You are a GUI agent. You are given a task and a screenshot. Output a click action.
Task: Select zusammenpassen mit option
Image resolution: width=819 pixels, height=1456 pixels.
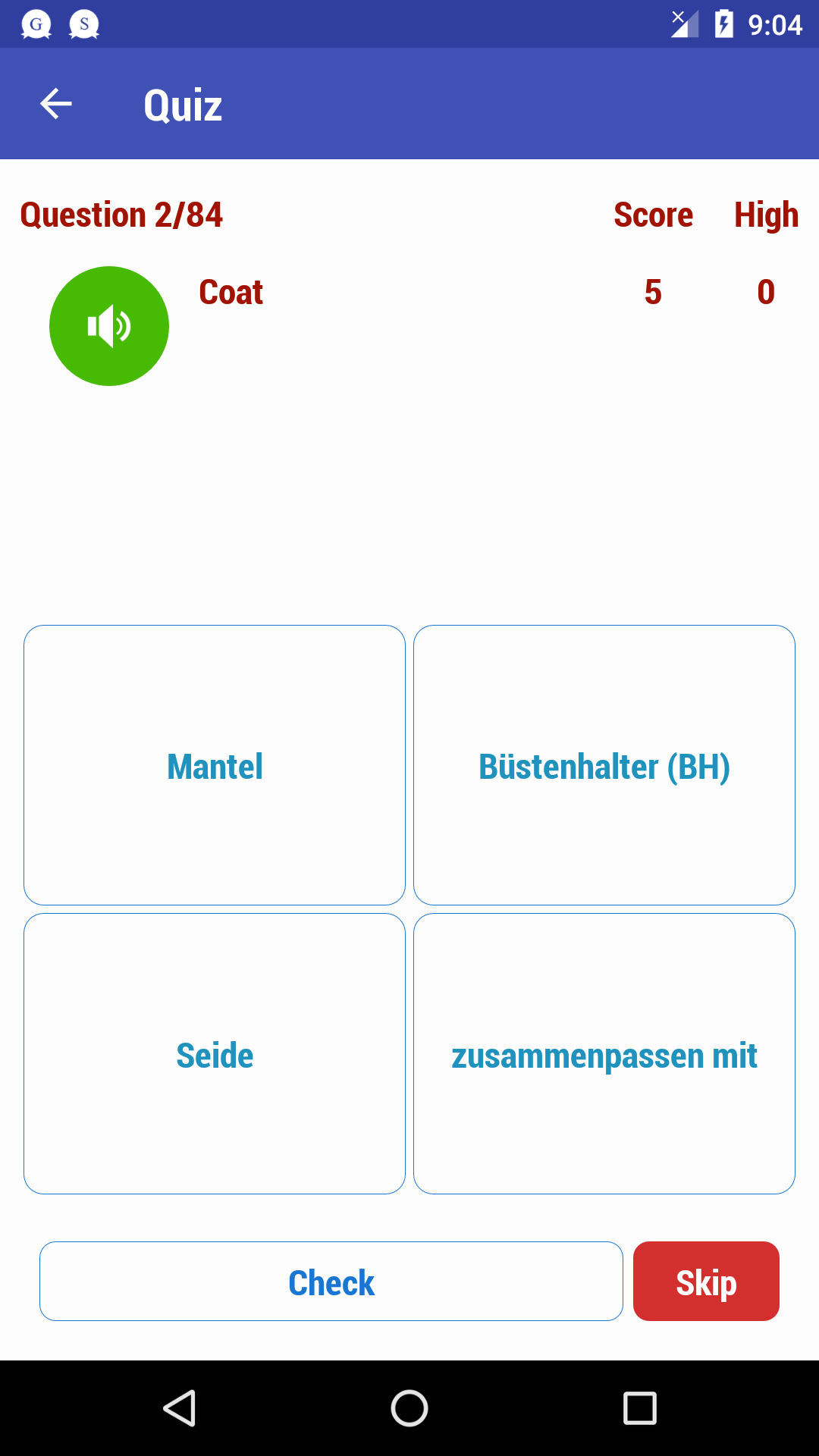[x=604, y=1054]
